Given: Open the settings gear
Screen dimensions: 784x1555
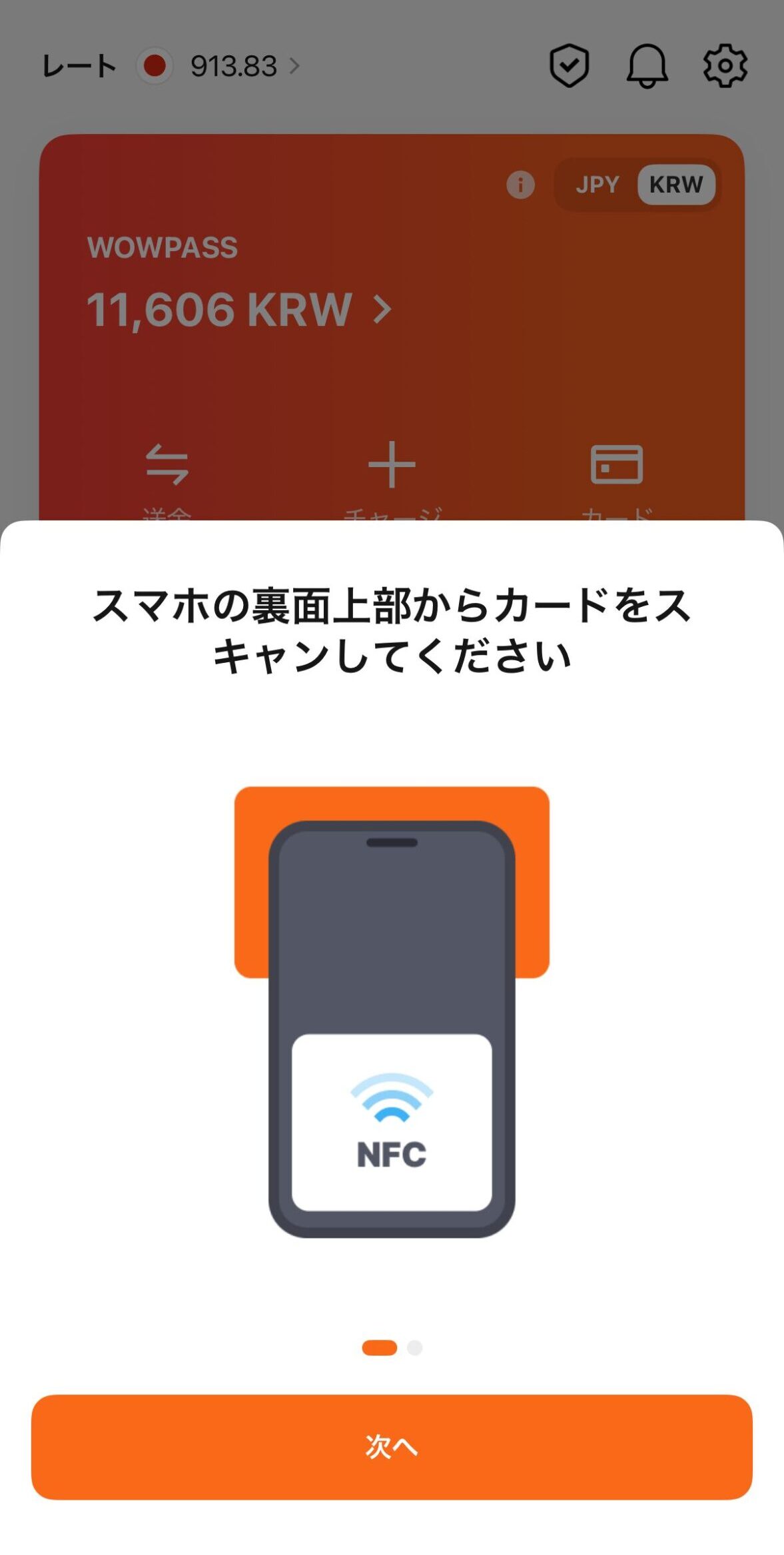Looking at the screenshot, I should point(725,66).
